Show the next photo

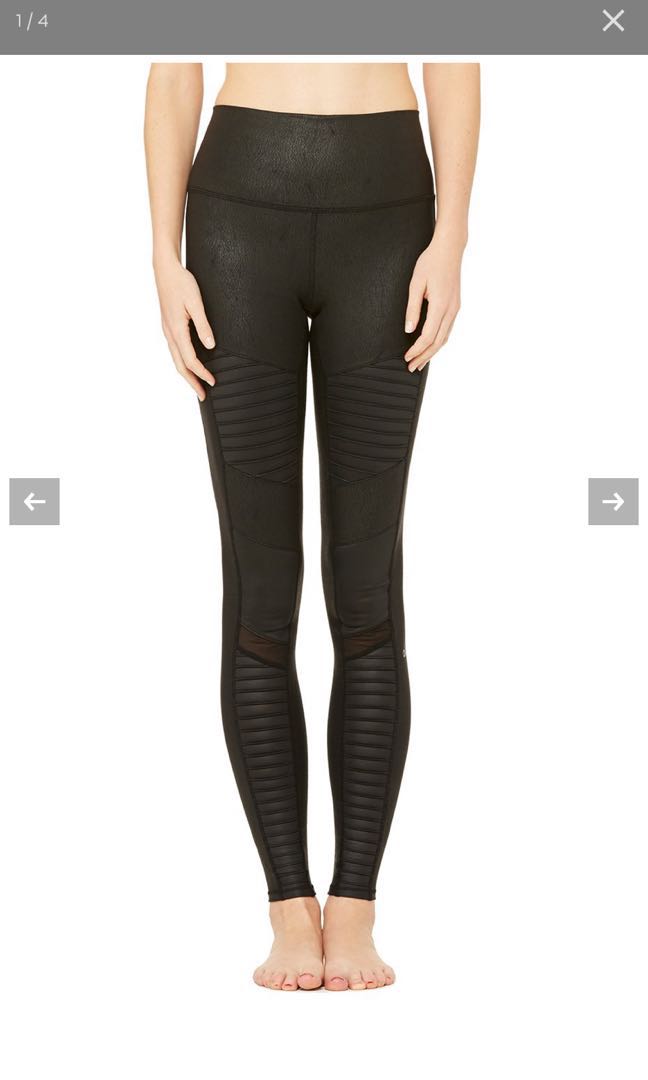click(613, 501)
